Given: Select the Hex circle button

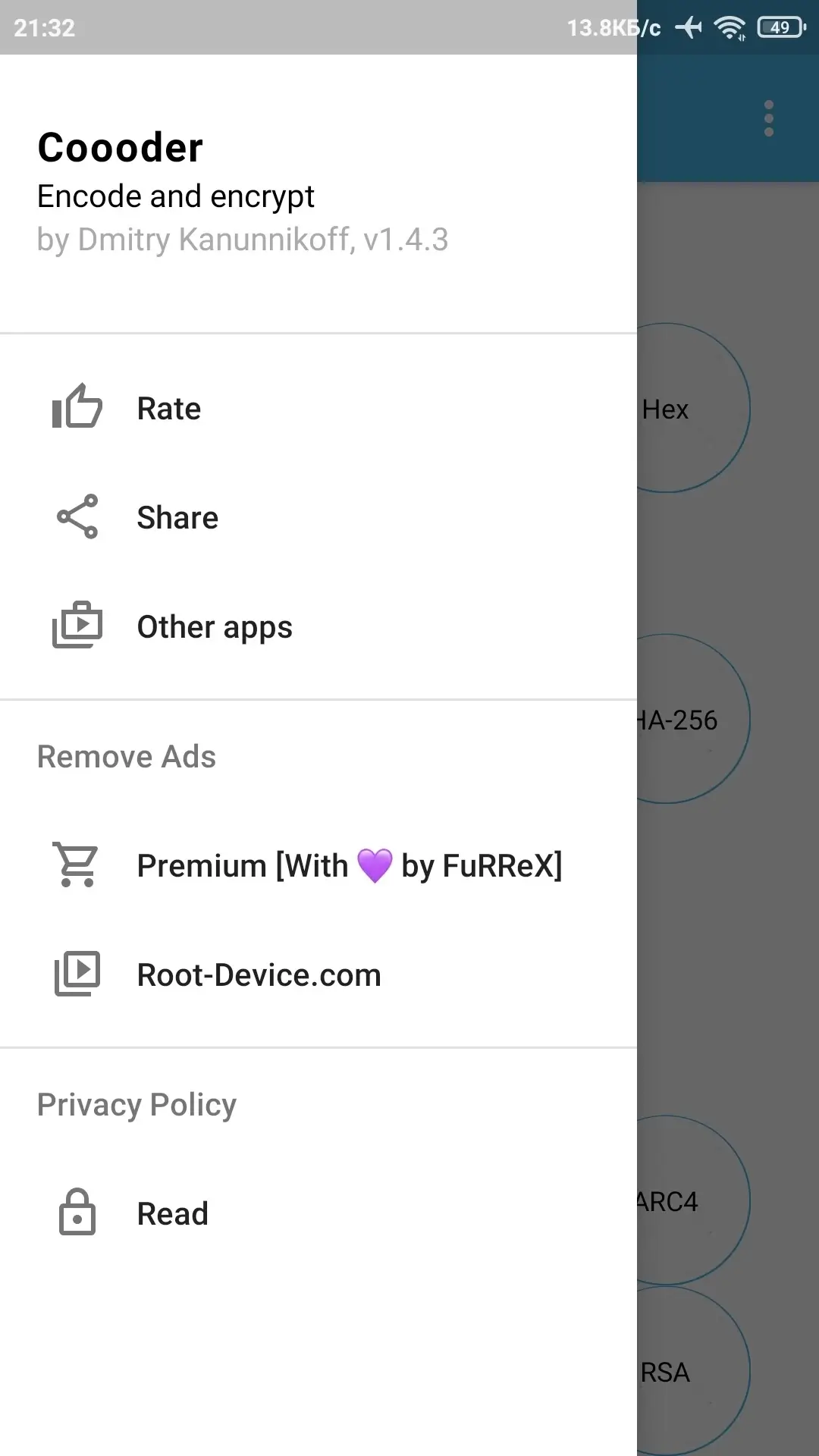Looking at the screenshot, I should (693, 408).
